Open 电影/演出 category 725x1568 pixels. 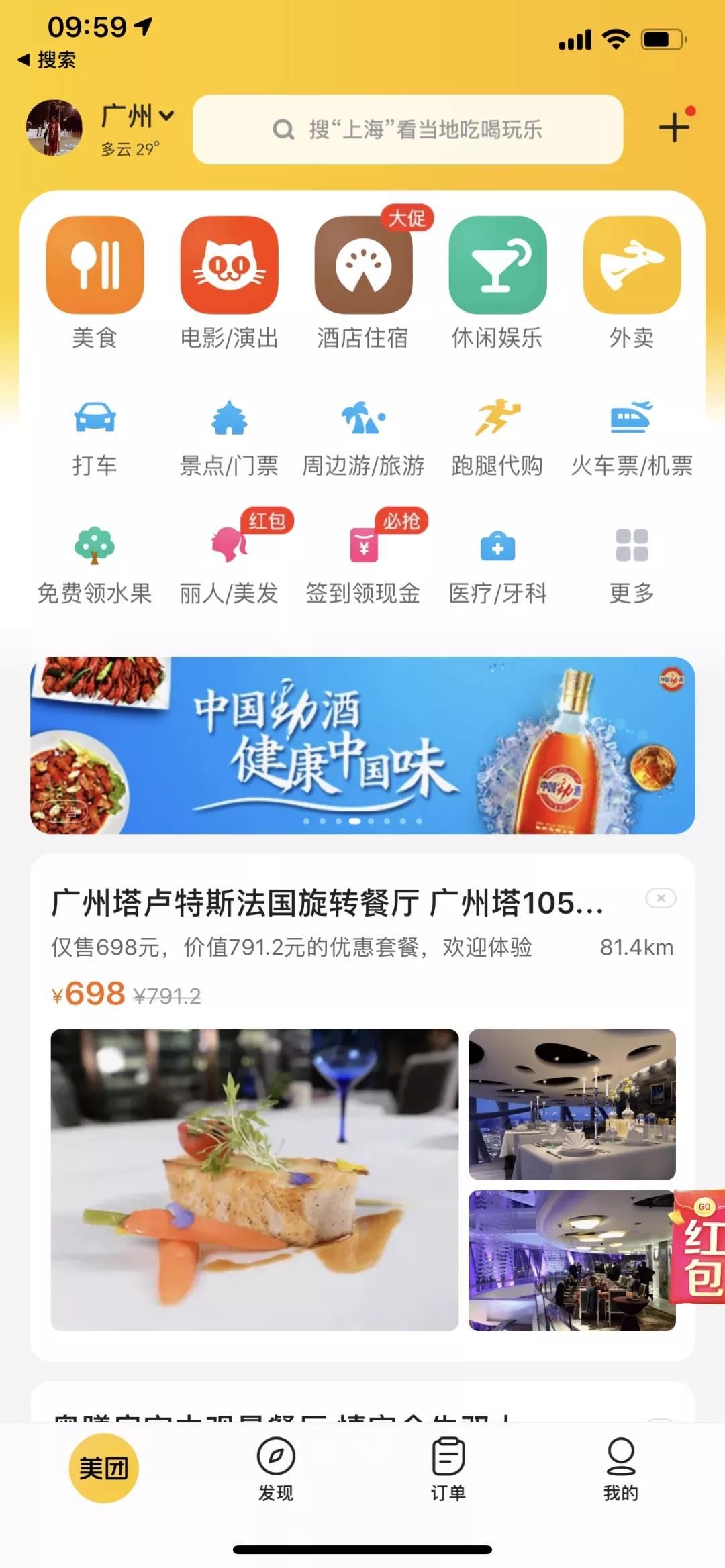point(229,282)
